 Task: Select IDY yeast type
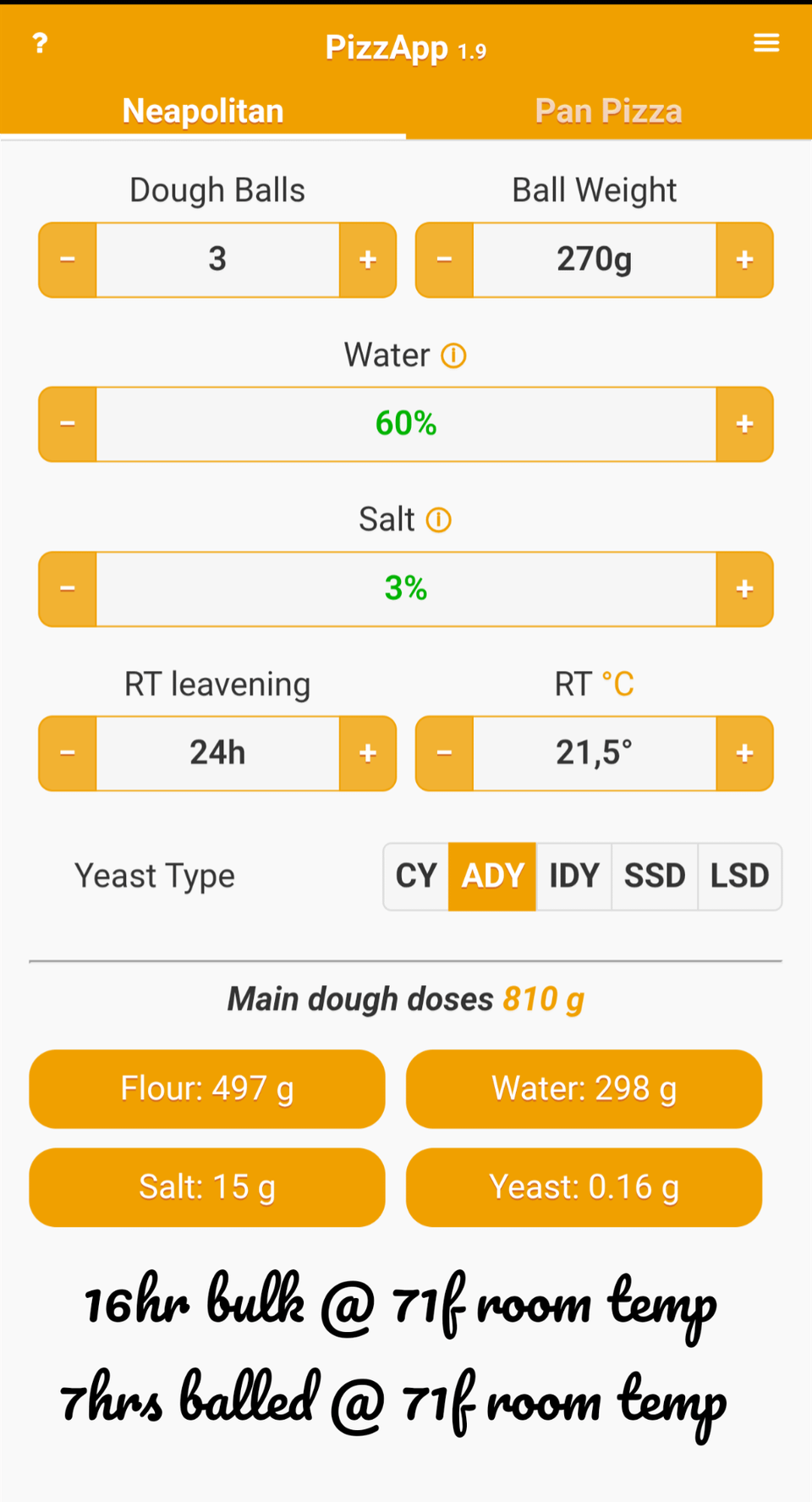(x=574, y=876)
